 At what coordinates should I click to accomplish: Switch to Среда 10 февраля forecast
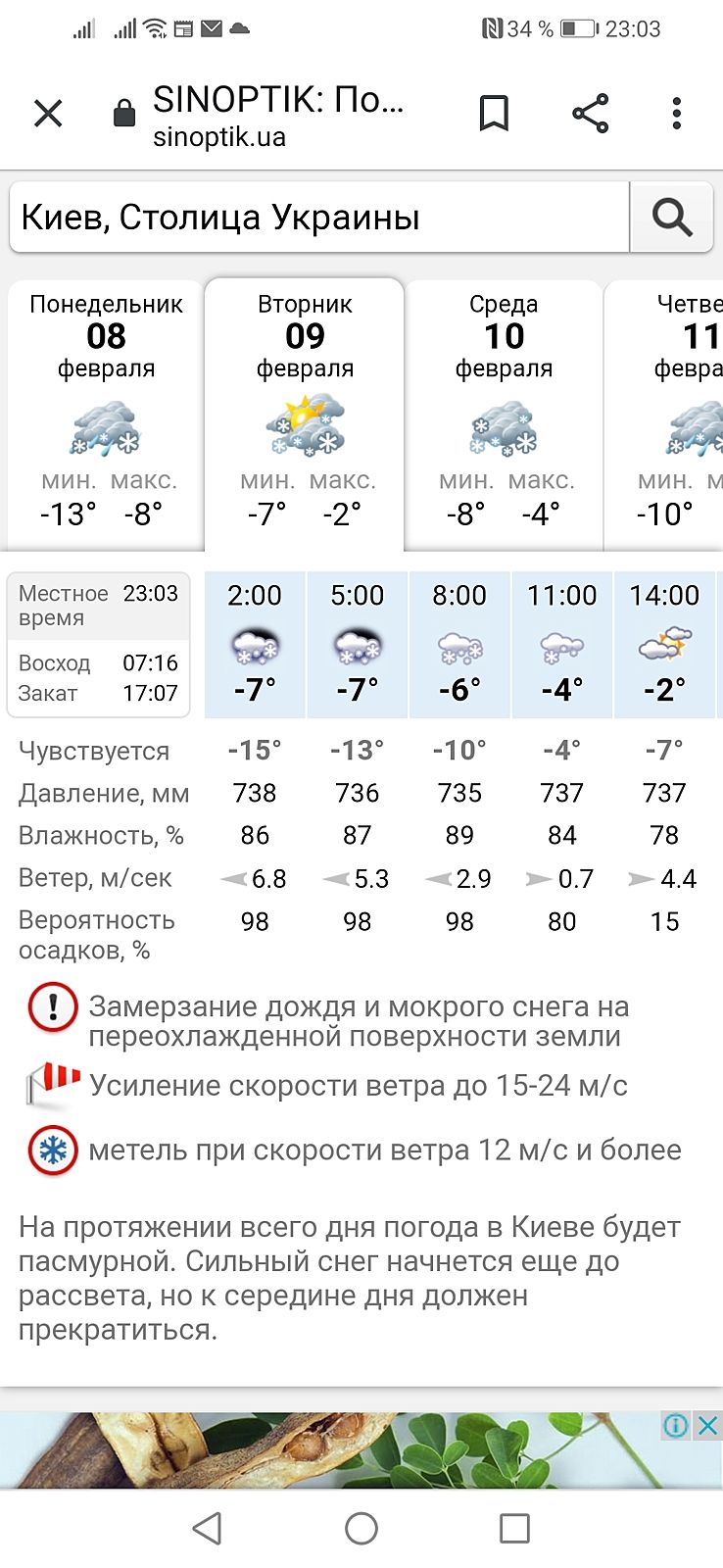click(x=504, y=414)
